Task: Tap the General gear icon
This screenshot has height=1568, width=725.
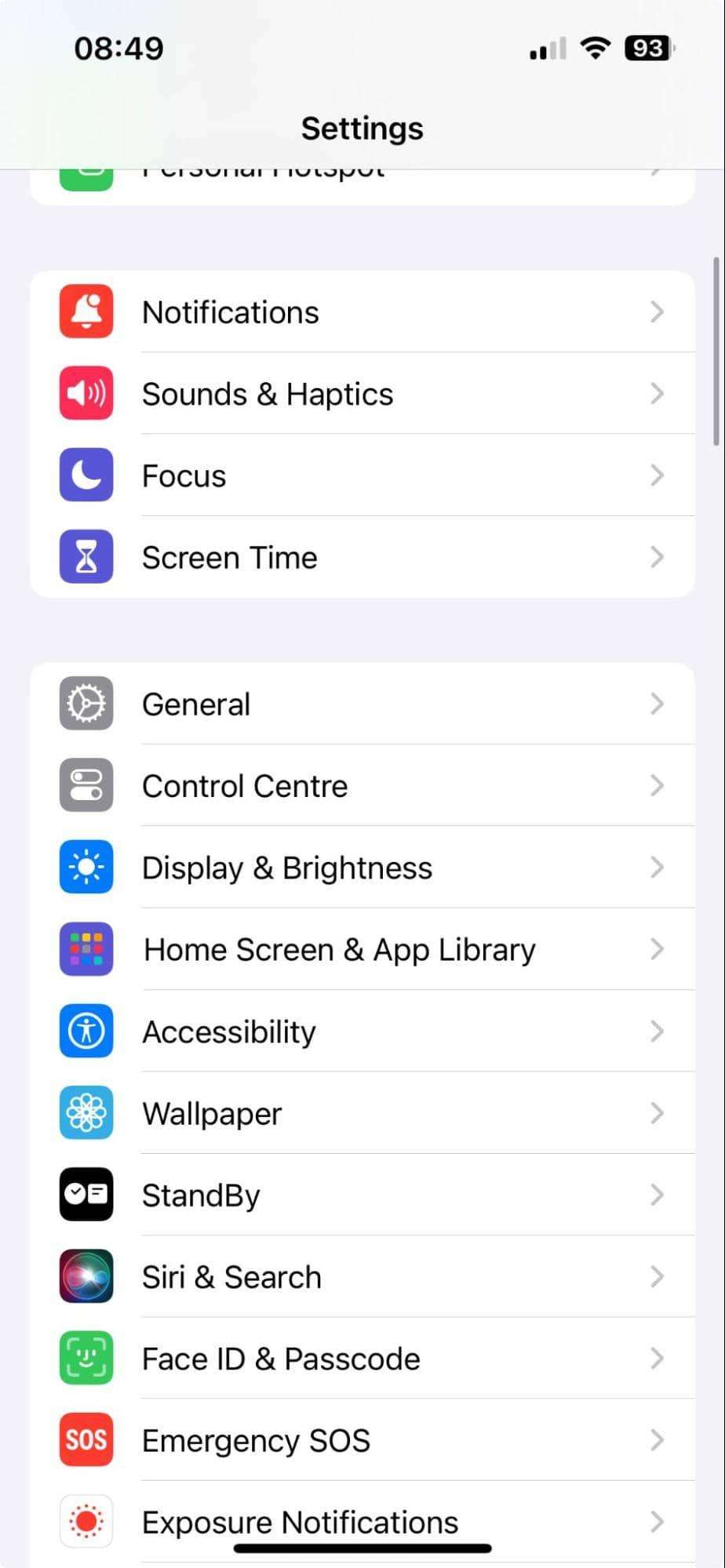Action: (x=86, y=704)
